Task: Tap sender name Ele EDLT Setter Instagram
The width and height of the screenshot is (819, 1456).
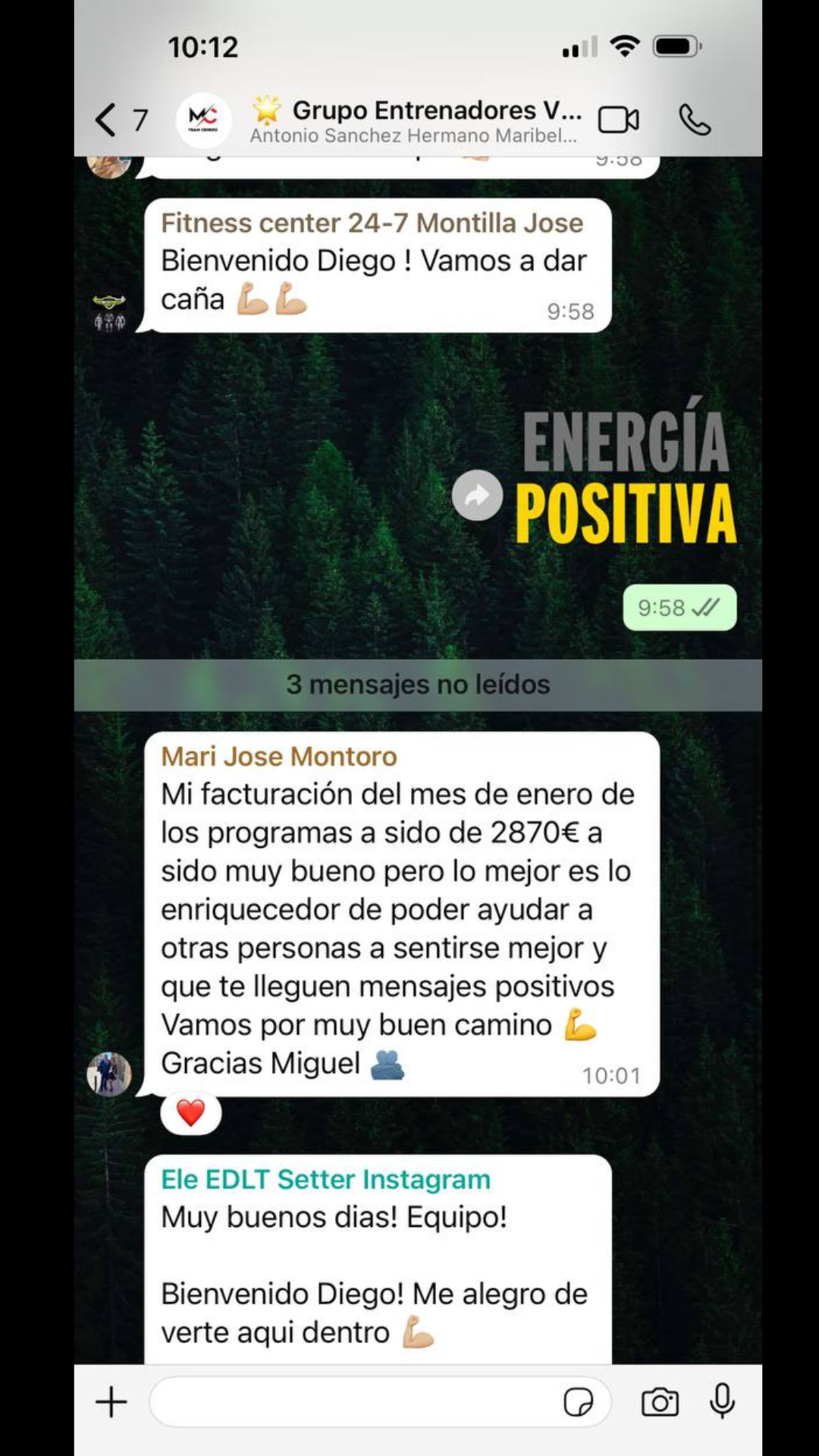Action: click(x=325, y=1179)
